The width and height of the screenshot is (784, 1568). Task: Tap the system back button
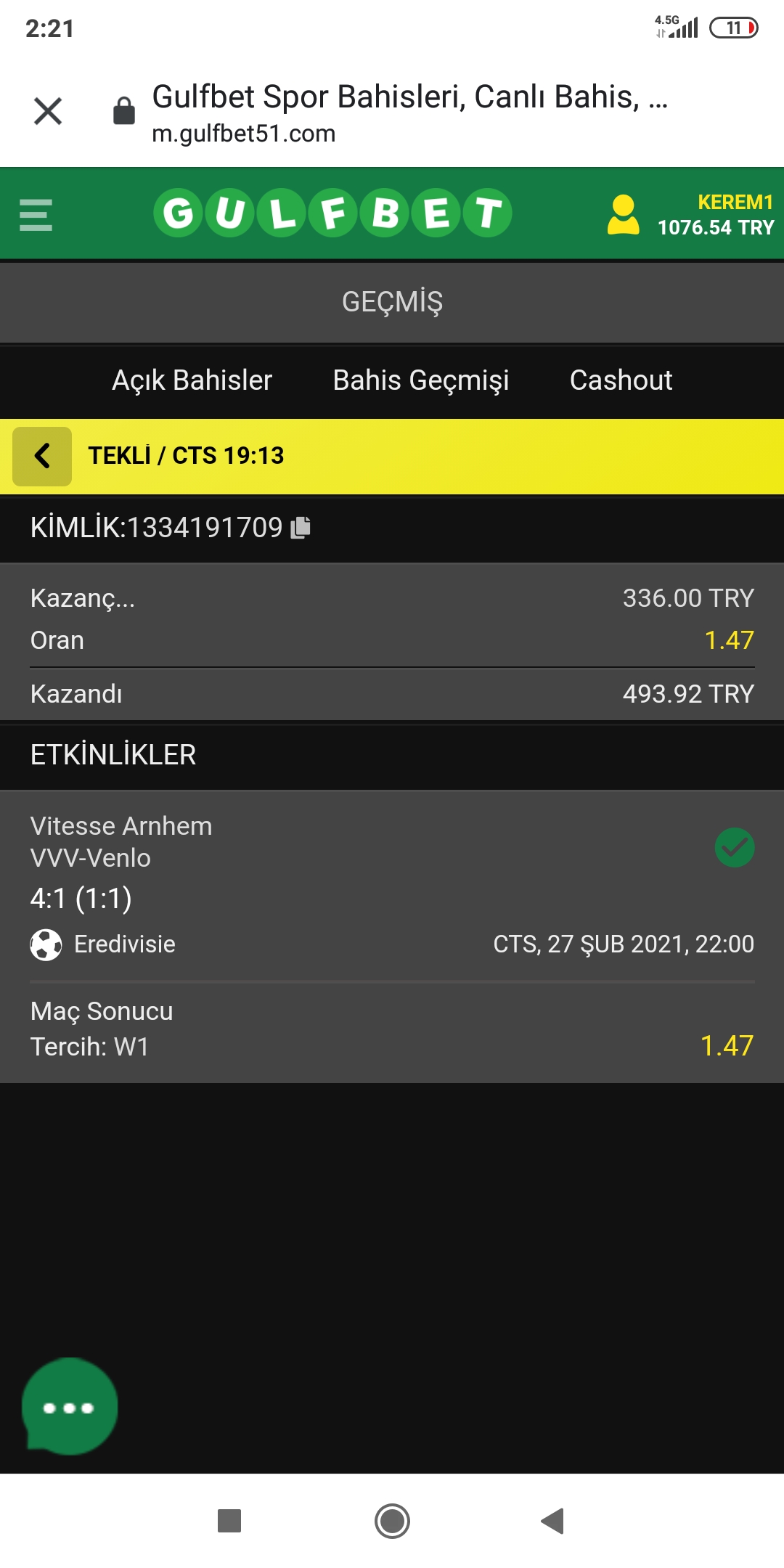553,1521
